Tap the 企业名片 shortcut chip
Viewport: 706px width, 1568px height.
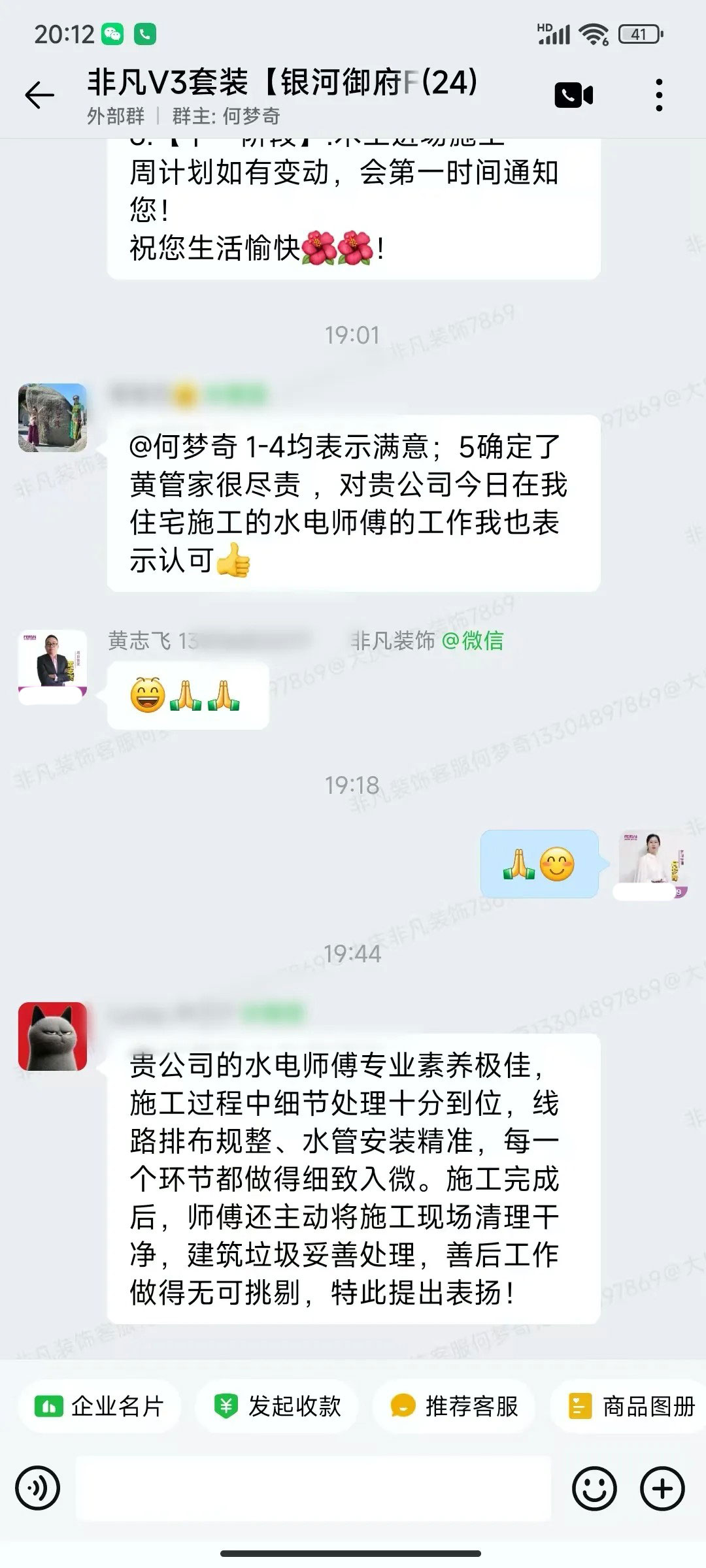point(99,1406)
